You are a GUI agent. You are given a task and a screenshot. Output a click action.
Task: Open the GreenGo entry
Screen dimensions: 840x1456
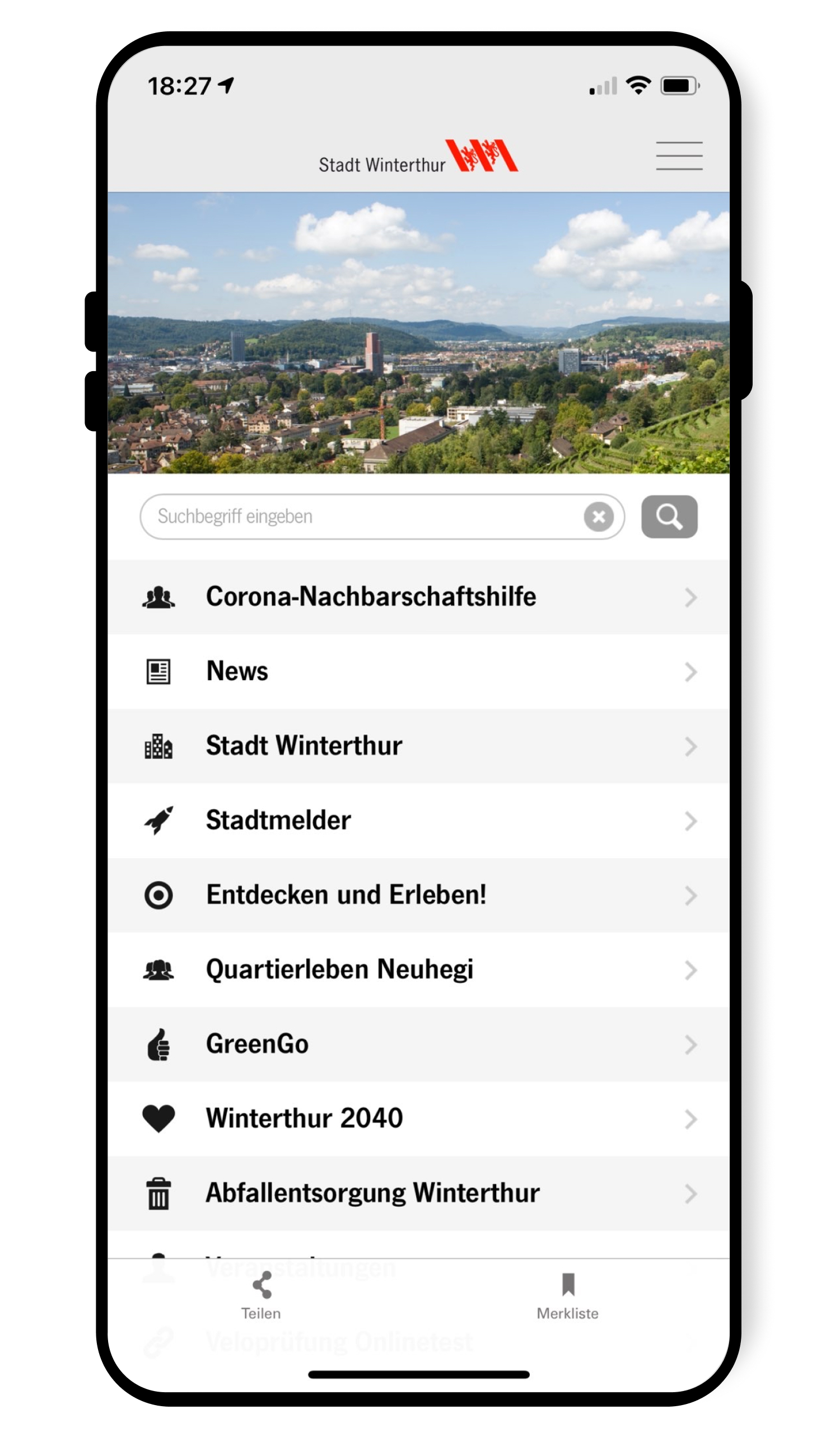coord(418,1045)
